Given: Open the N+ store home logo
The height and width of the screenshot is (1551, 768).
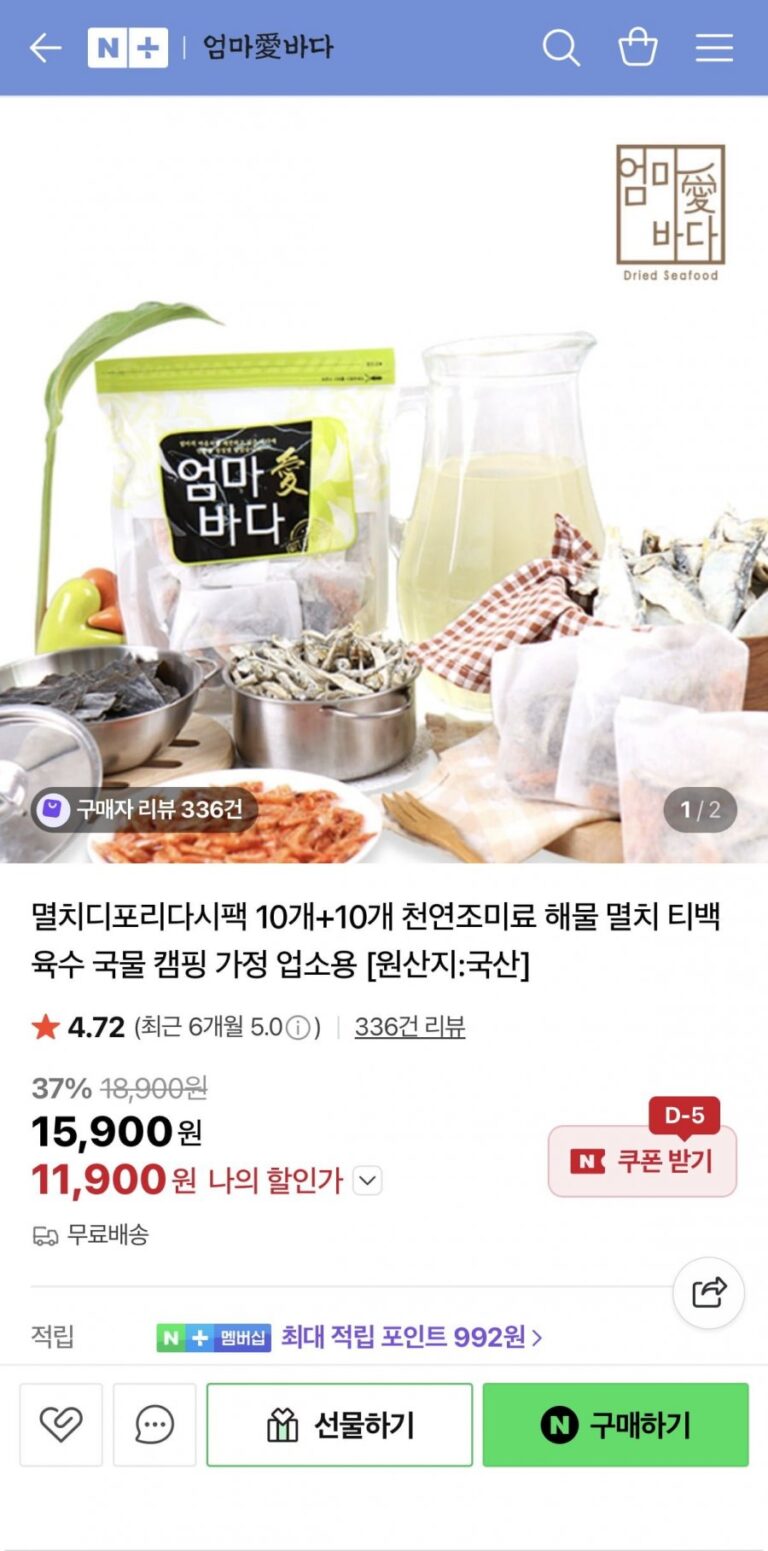Looking at the screenshot, I should [x=127, y=48].
